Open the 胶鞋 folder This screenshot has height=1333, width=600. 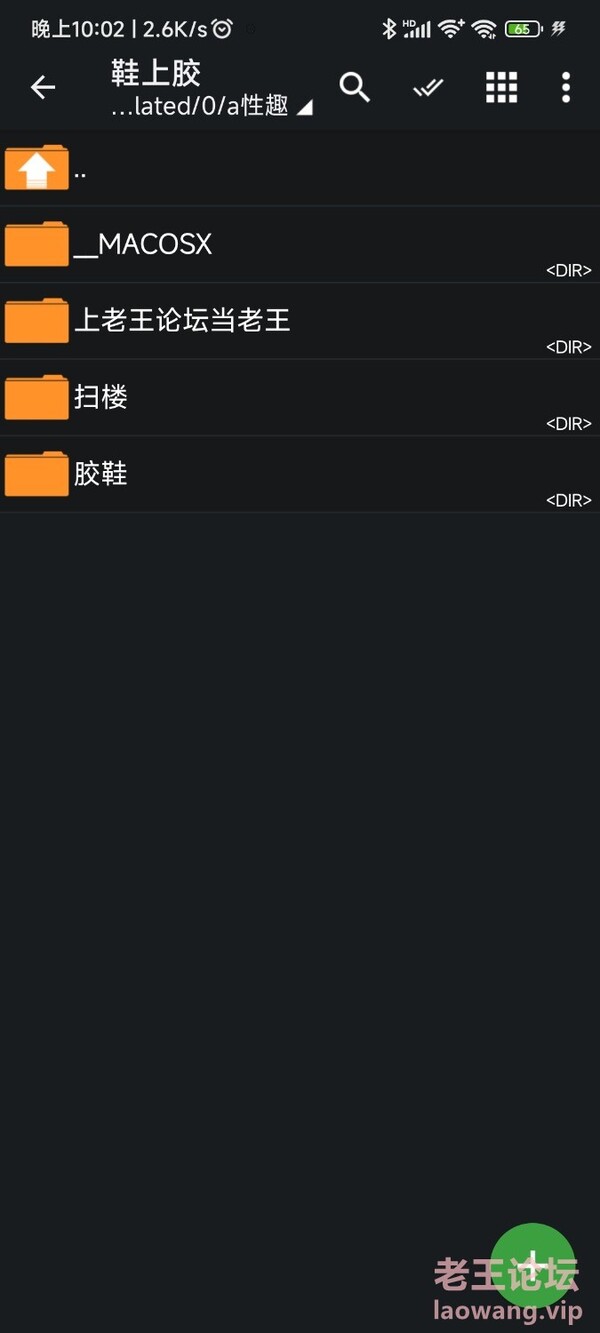pos(300,474)
